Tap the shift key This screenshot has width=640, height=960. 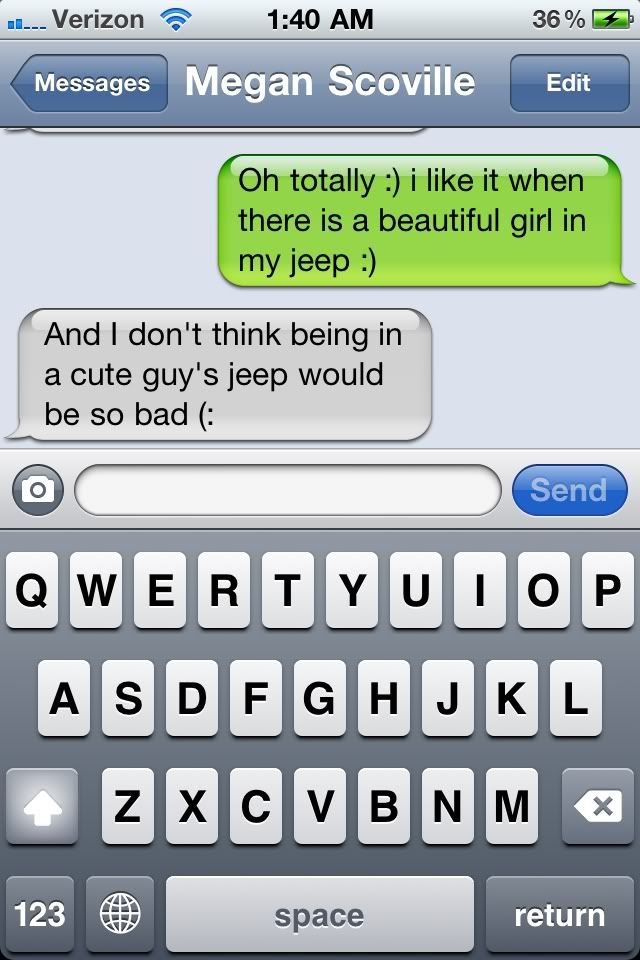pos(42,806)
